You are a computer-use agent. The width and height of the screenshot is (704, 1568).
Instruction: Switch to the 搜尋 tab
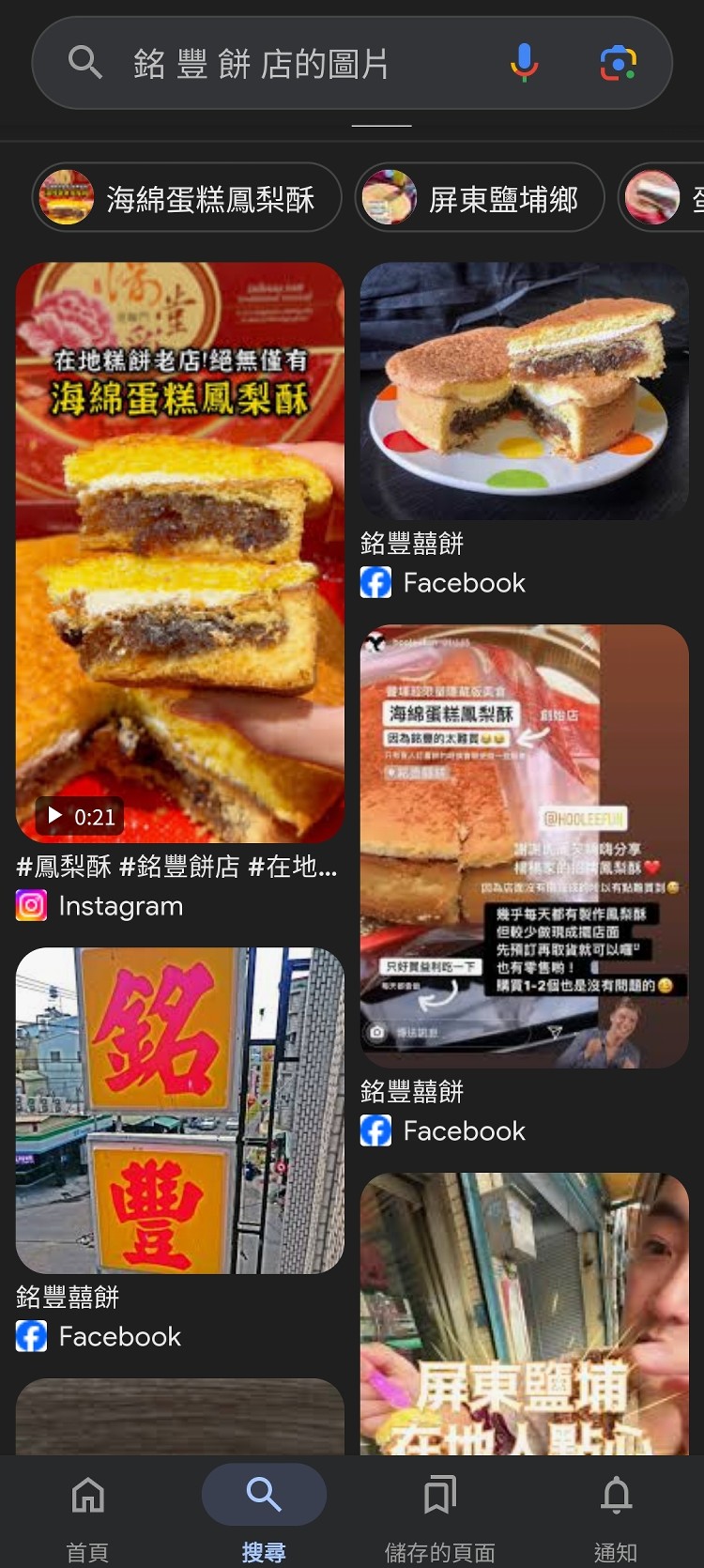(x=264, y=1512)
